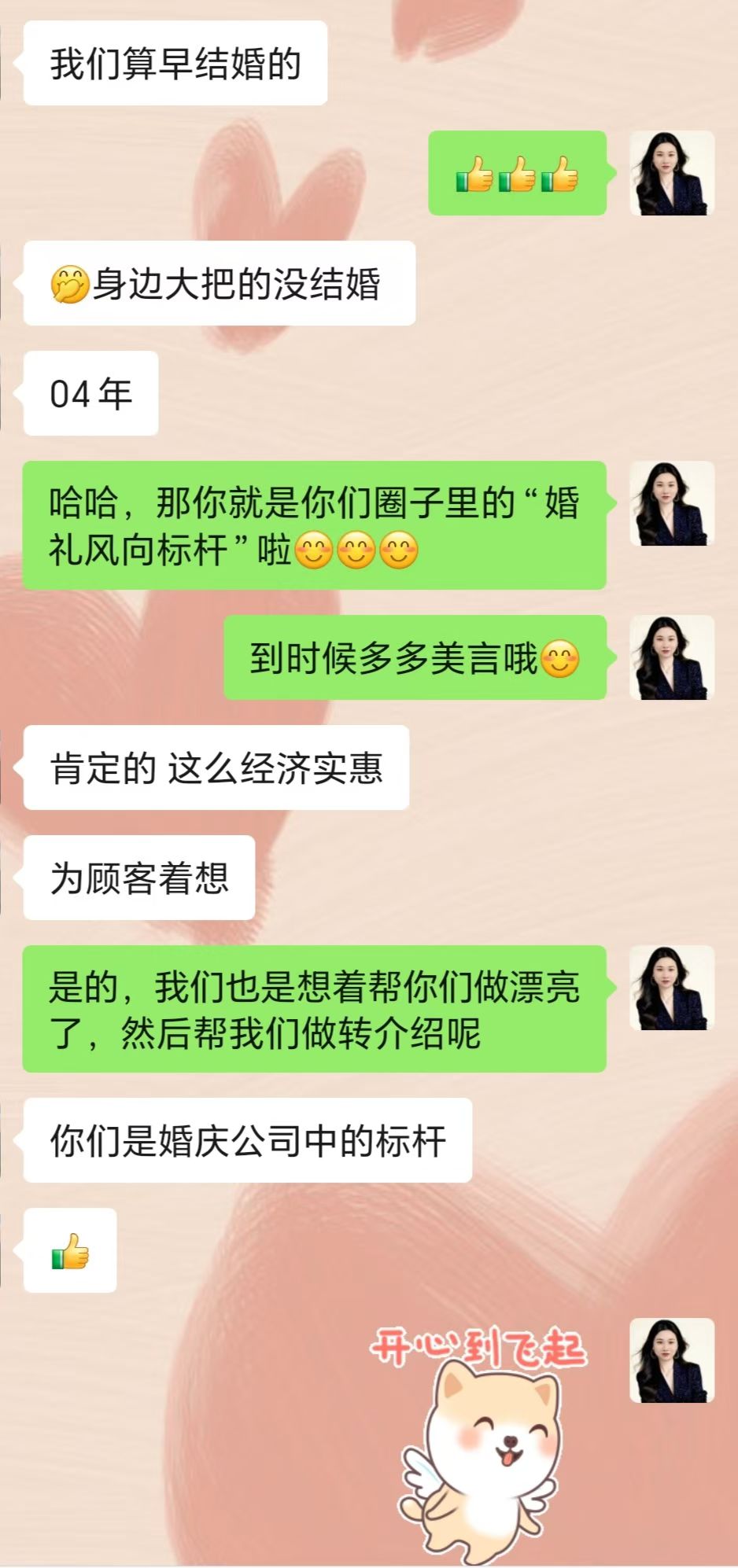738x1568 pixels.
Task: Tap avatar next to 到时候多多美言哦 message
Action: tap(672, 657)
